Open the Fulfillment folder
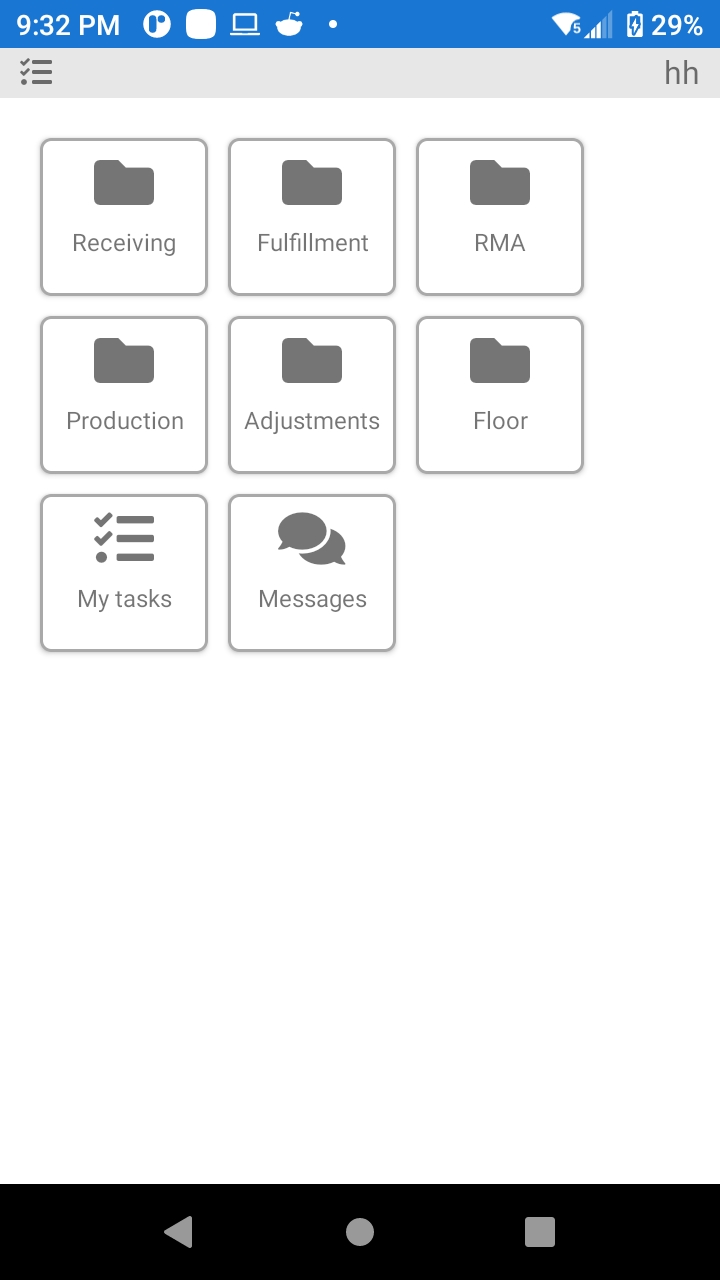The width and height of the screenshot is (720, 1280). [312, 217]
